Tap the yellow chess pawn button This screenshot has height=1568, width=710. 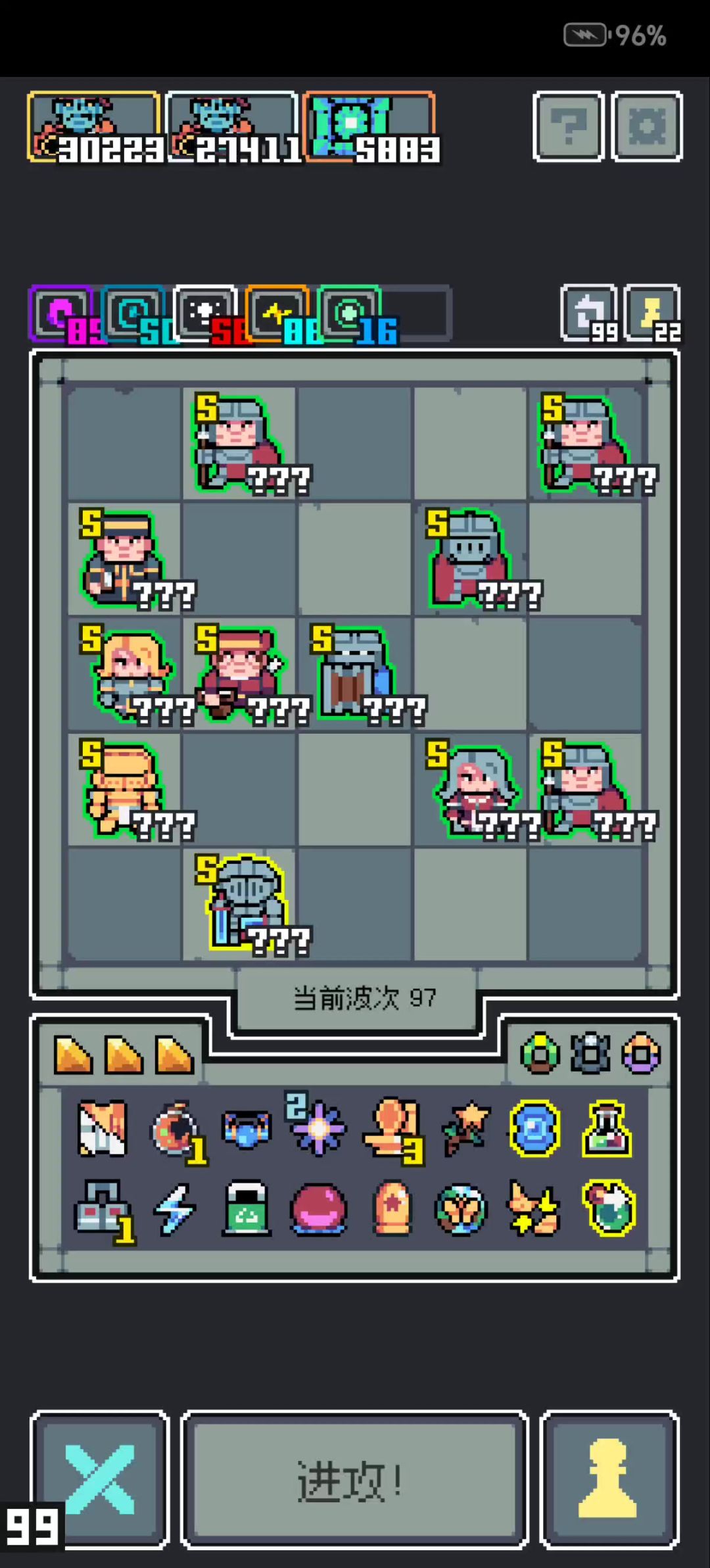point(609,1479)
